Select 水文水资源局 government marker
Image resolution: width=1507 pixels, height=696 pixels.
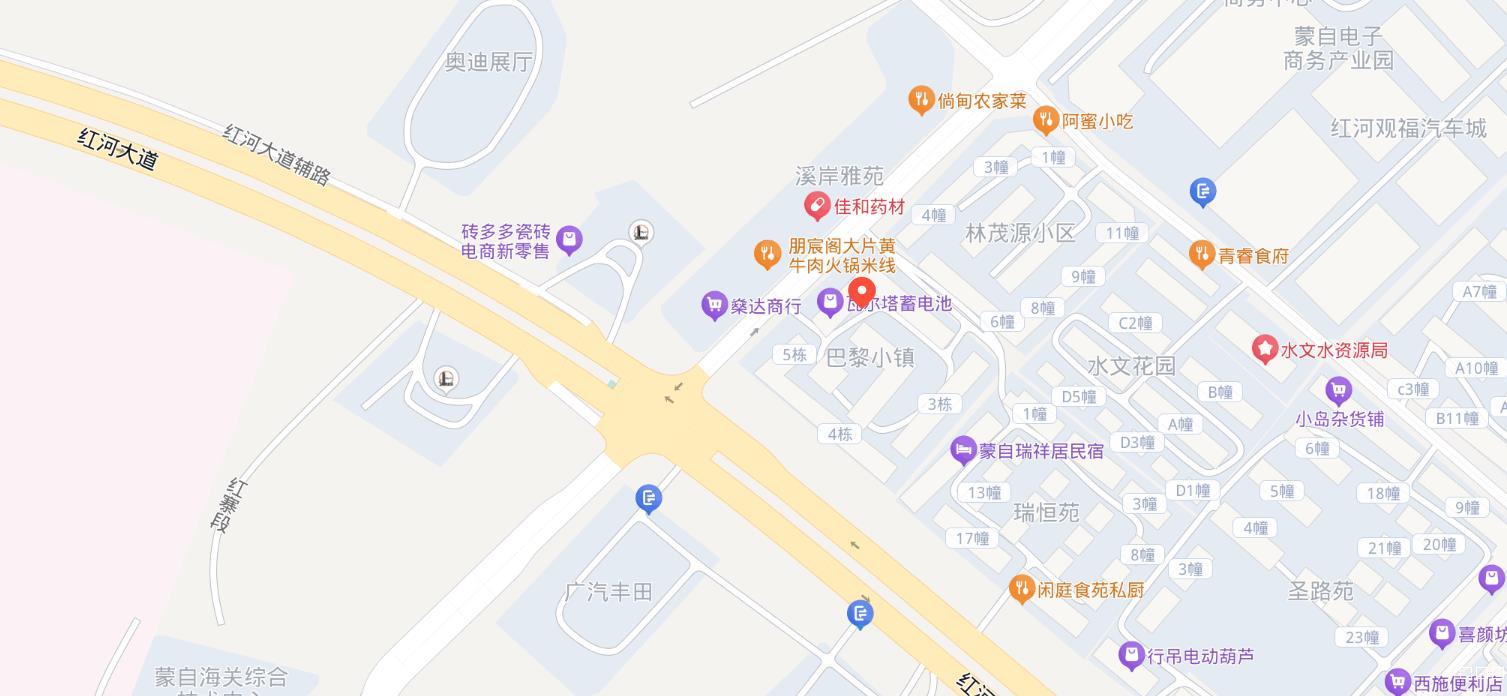coord(1265,349)
